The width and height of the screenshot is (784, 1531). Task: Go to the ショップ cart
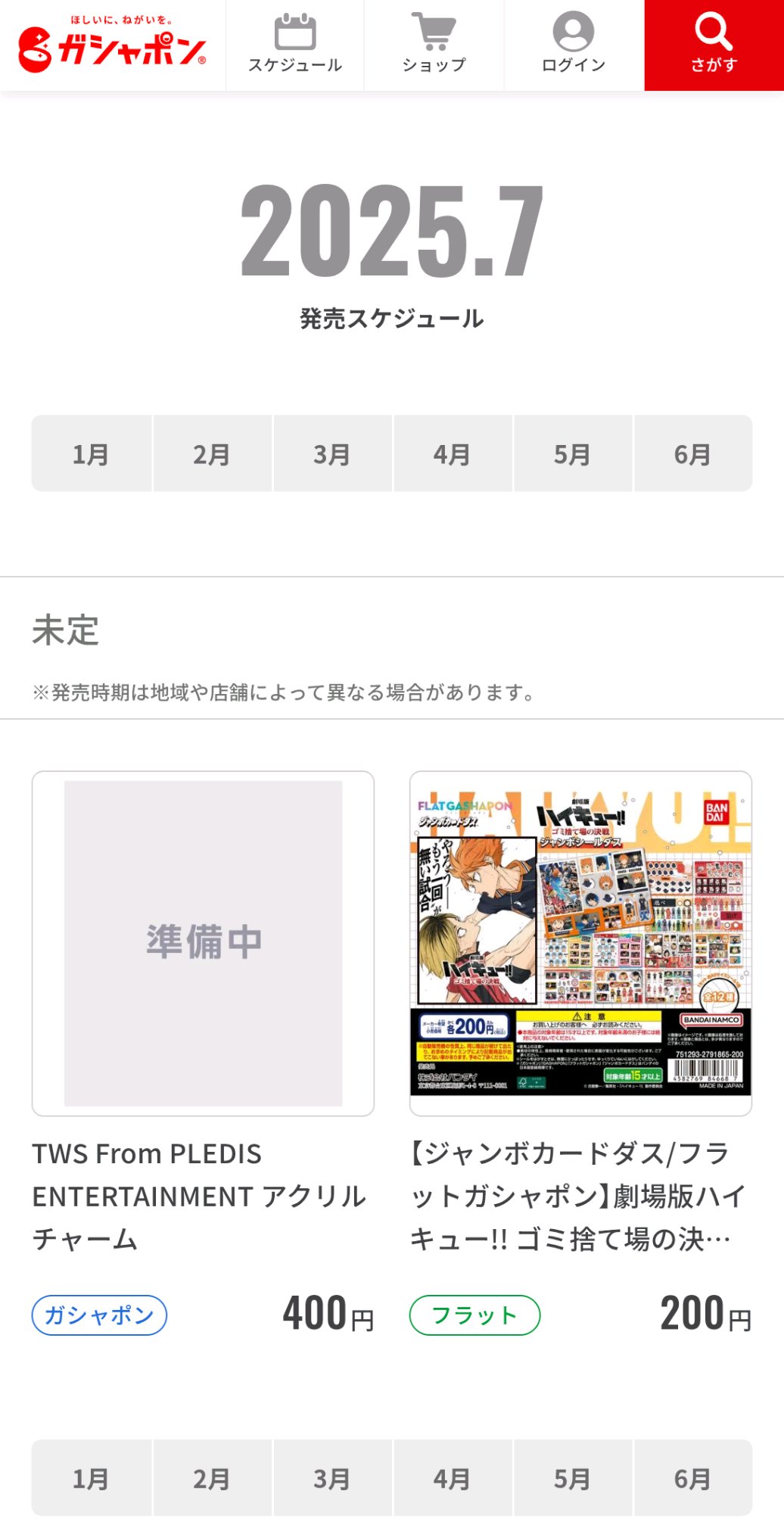434,45
